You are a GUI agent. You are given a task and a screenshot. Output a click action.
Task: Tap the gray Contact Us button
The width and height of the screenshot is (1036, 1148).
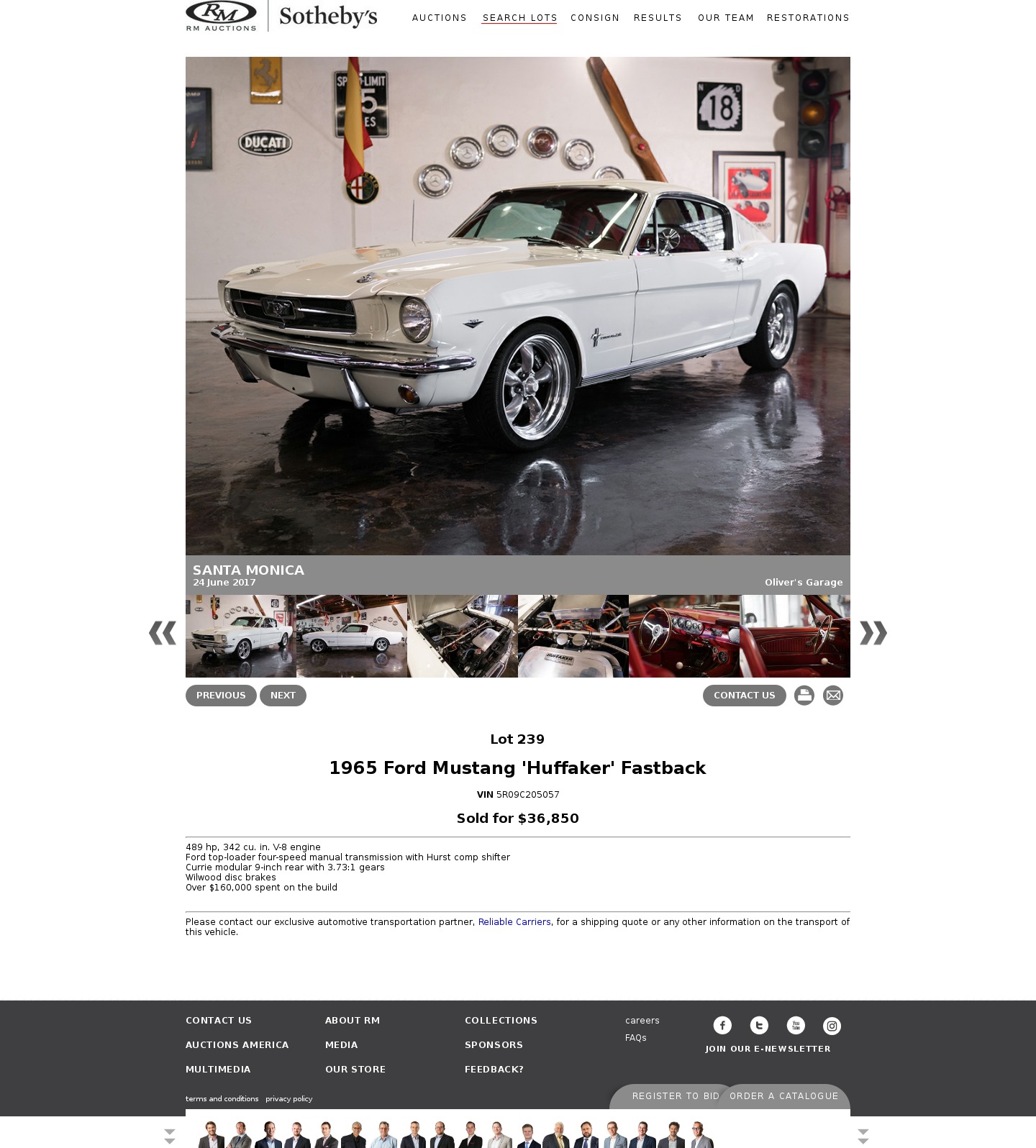point(744,696)
